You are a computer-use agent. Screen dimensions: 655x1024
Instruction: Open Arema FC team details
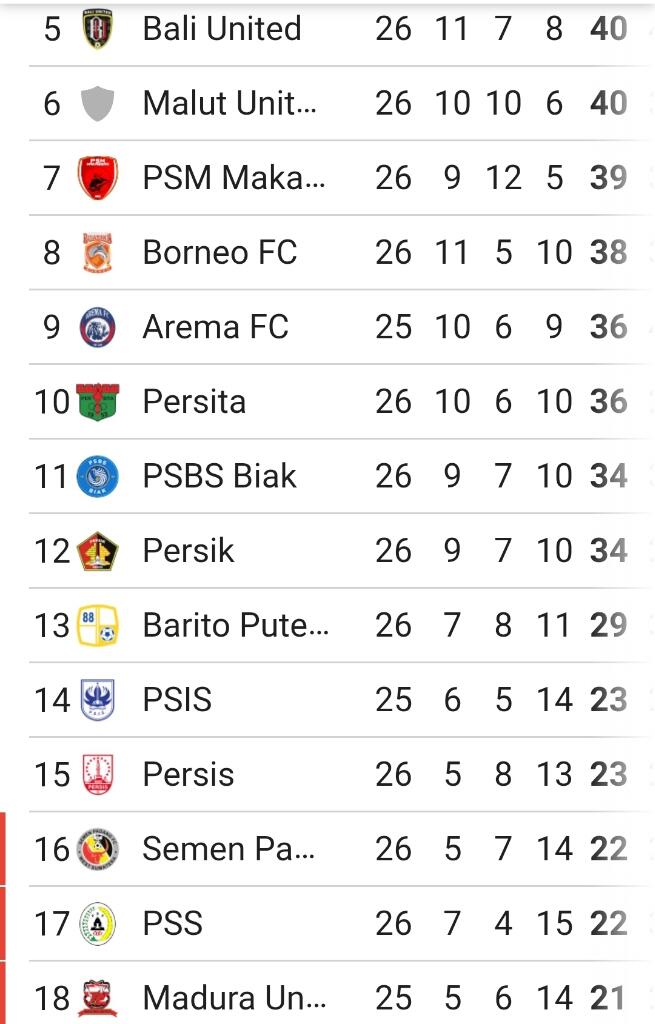(x=215, y=327)
